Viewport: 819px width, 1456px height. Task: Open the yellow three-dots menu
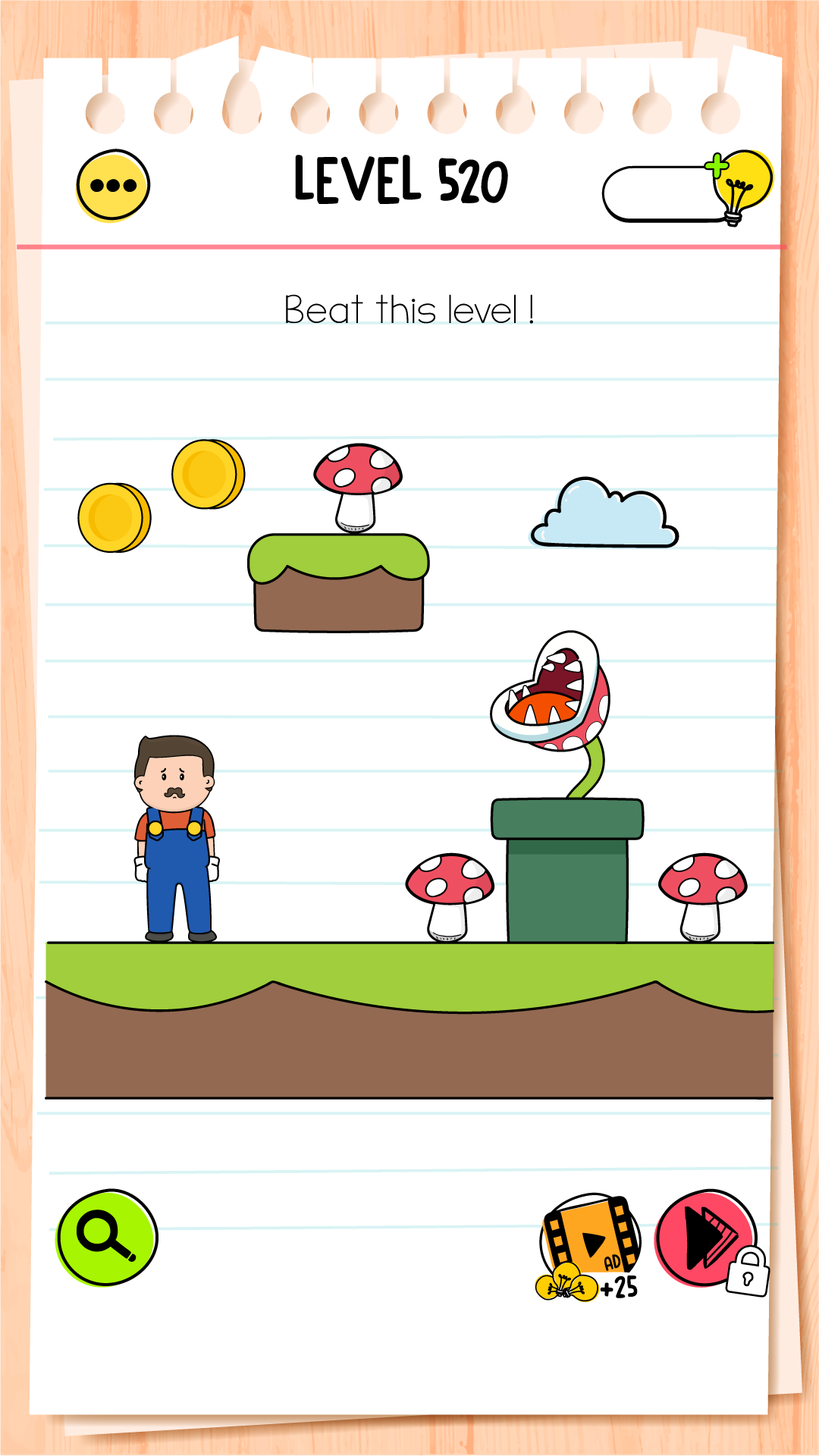click(113, 185)
